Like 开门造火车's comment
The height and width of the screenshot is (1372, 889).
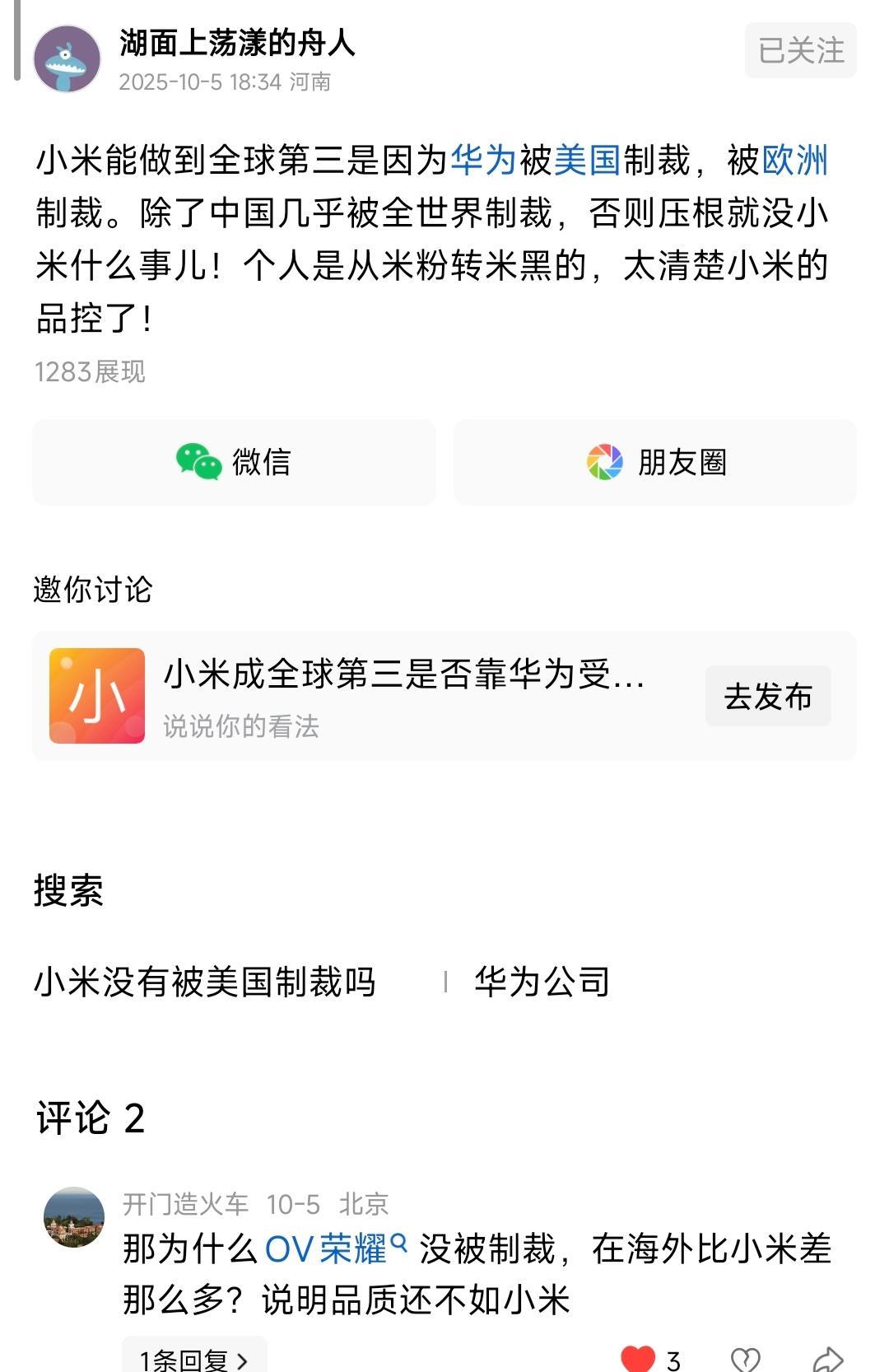638,1359
